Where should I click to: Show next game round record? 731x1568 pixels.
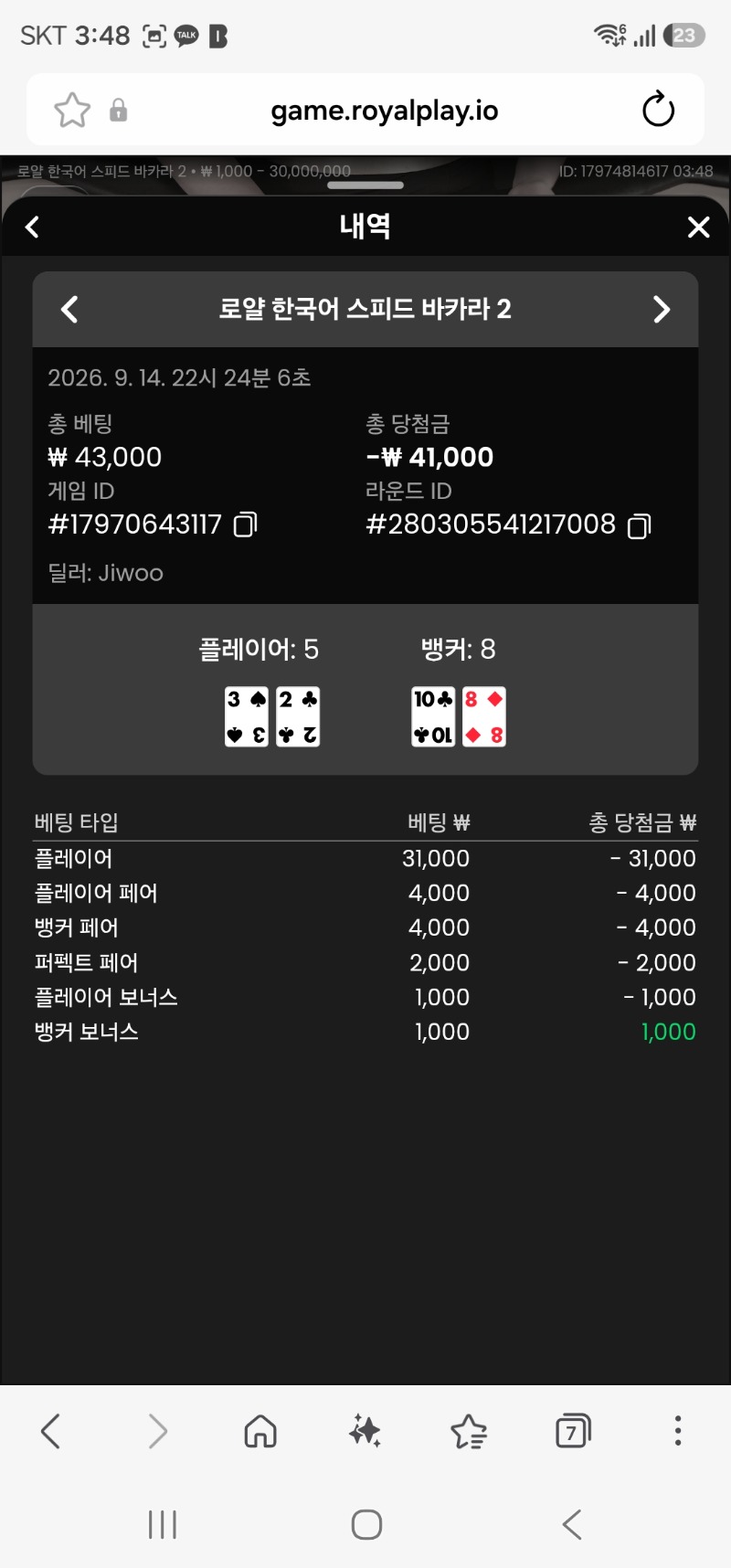point(662,309)
